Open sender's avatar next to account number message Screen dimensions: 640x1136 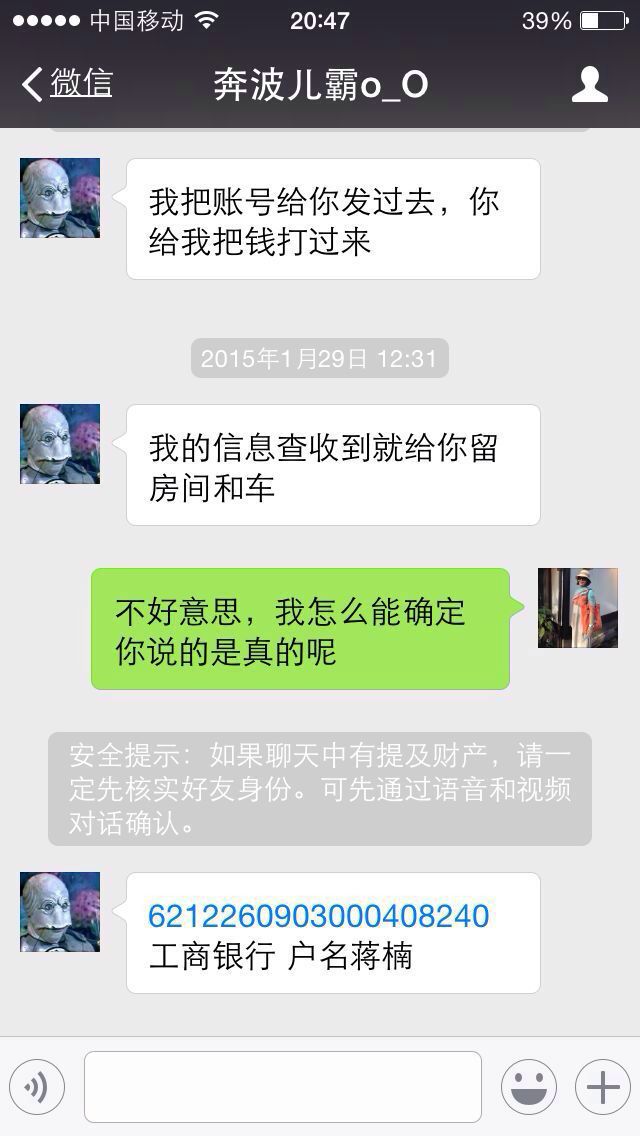60,911
